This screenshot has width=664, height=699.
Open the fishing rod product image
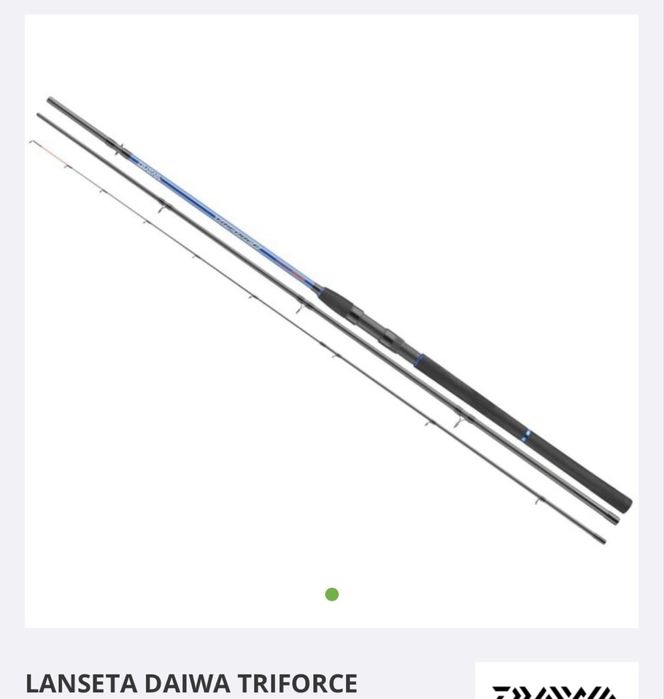click(331, 320)
